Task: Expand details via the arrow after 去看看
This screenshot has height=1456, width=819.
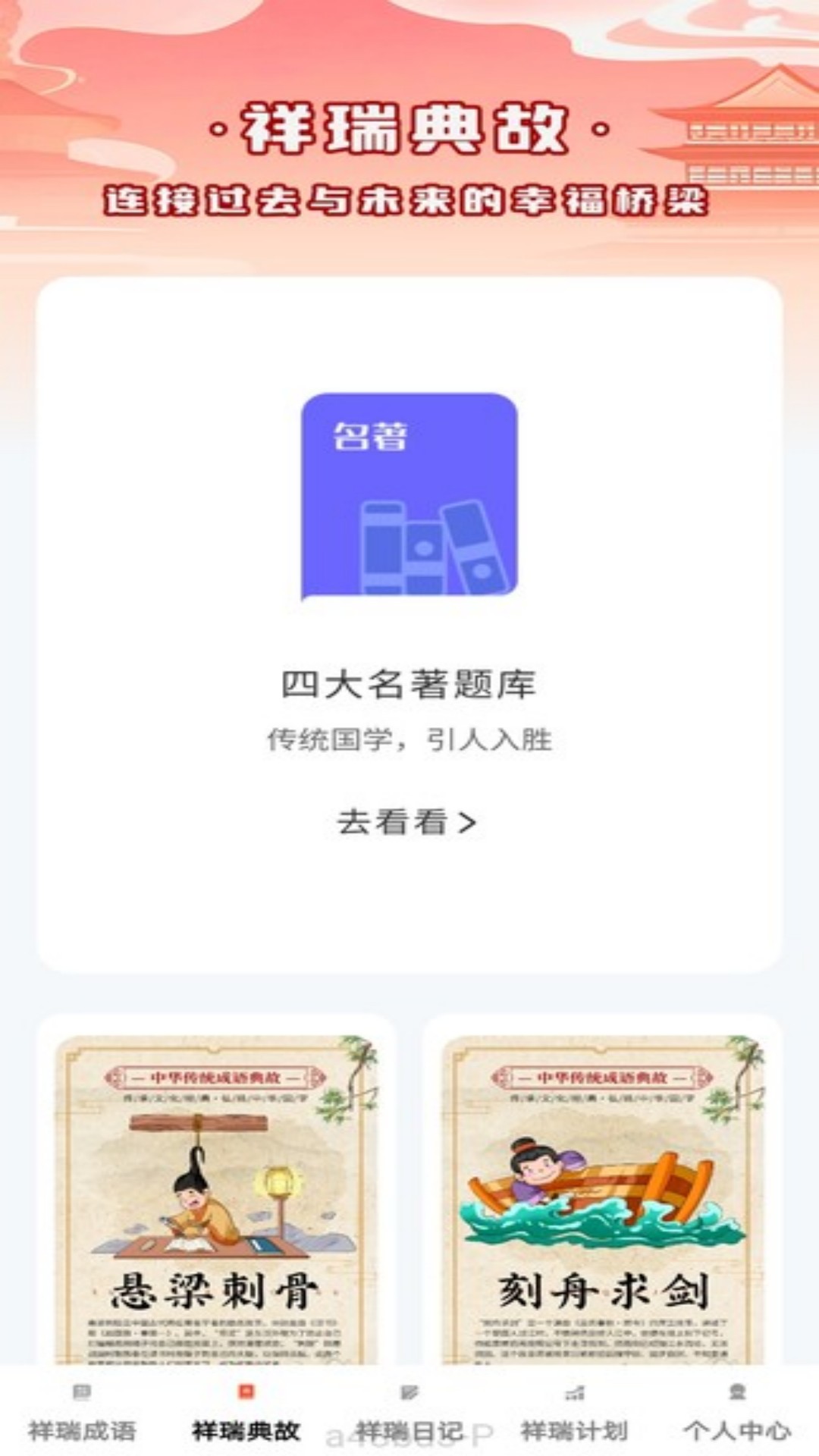Action: 466,823
